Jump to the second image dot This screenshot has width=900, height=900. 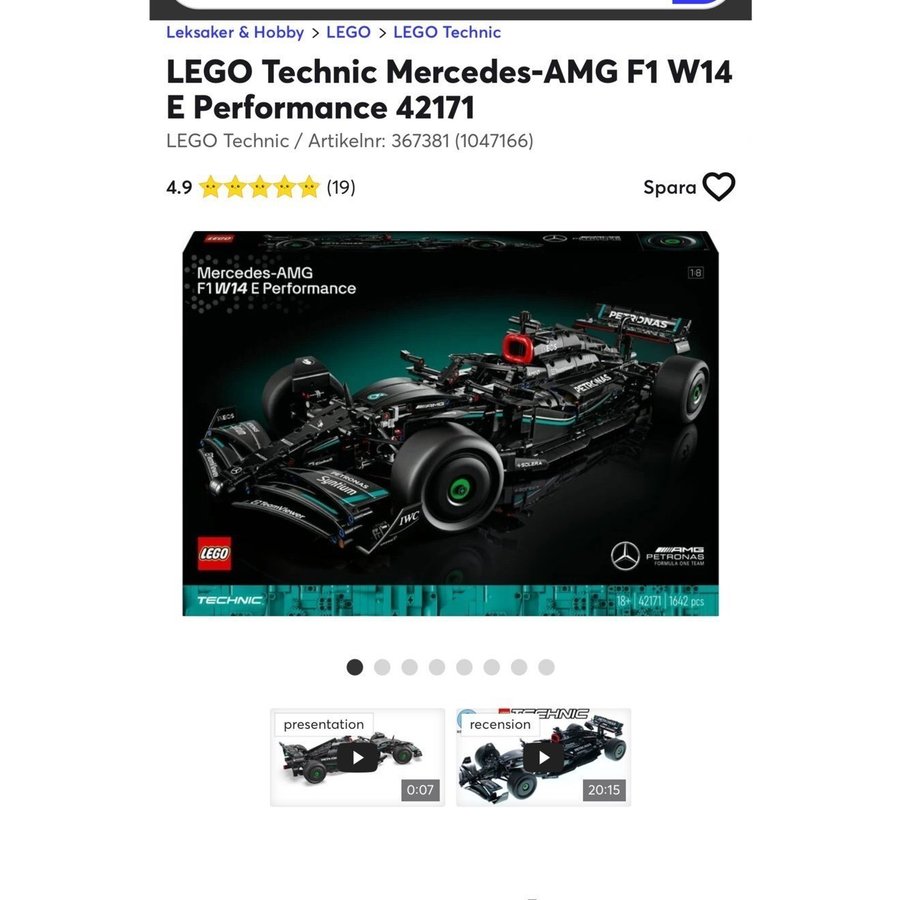[382, 667]
